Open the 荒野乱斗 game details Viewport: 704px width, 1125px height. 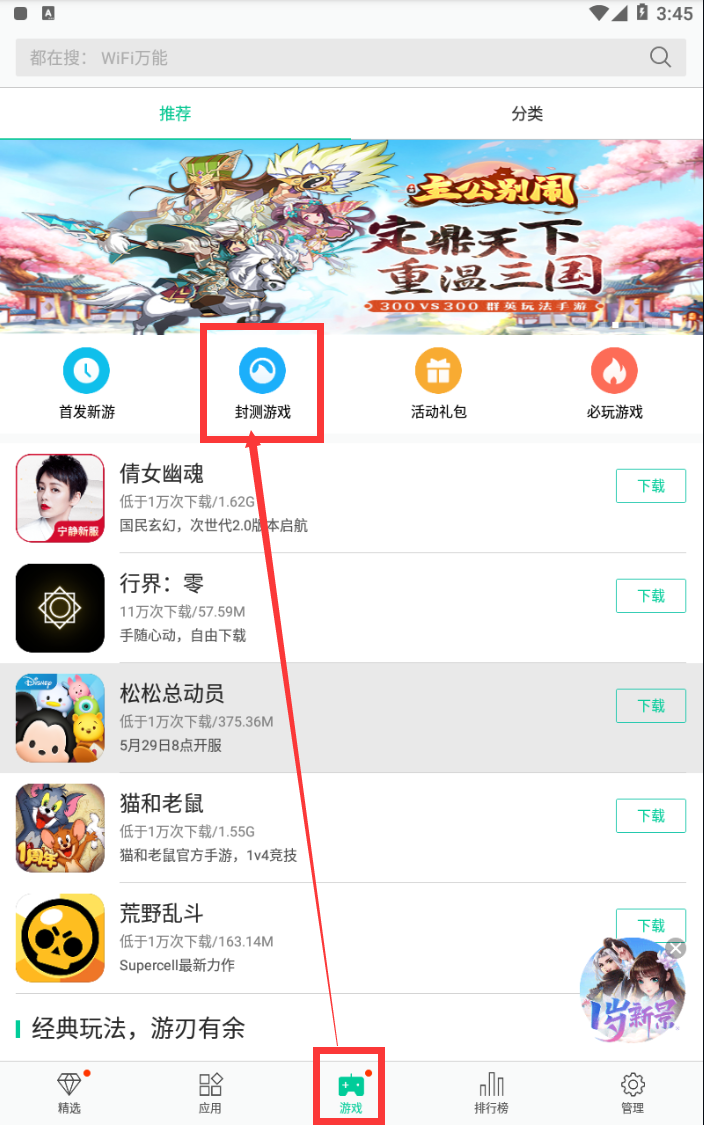tap(300, 937)
